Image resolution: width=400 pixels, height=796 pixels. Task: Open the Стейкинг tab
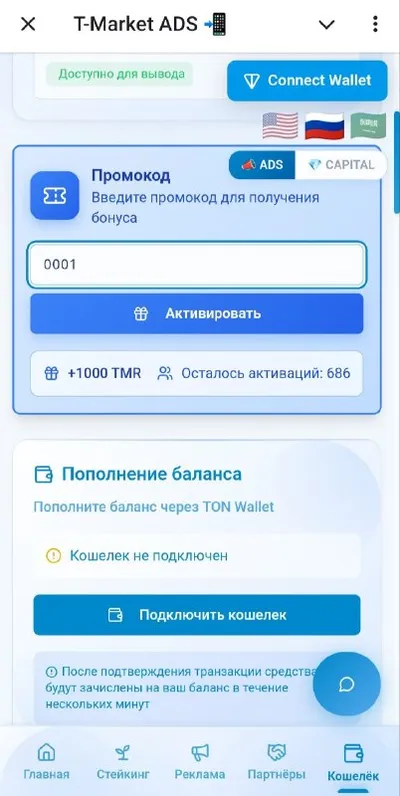pyautogui.click(x=123, y=761)
